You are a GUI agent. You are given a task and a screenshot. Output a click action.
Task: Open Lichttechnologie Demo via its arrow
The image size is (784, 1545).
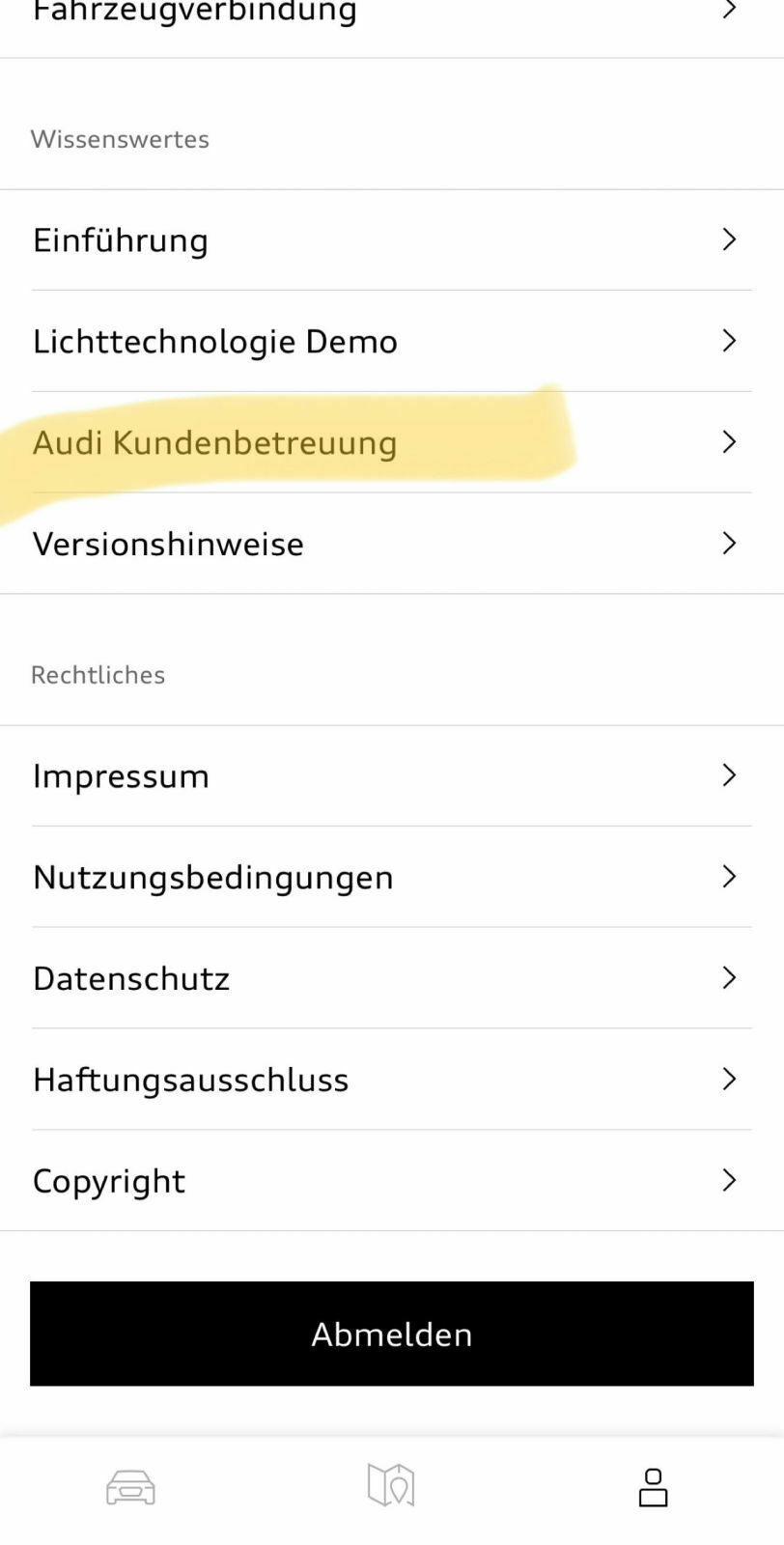click(x=729, y=341)
